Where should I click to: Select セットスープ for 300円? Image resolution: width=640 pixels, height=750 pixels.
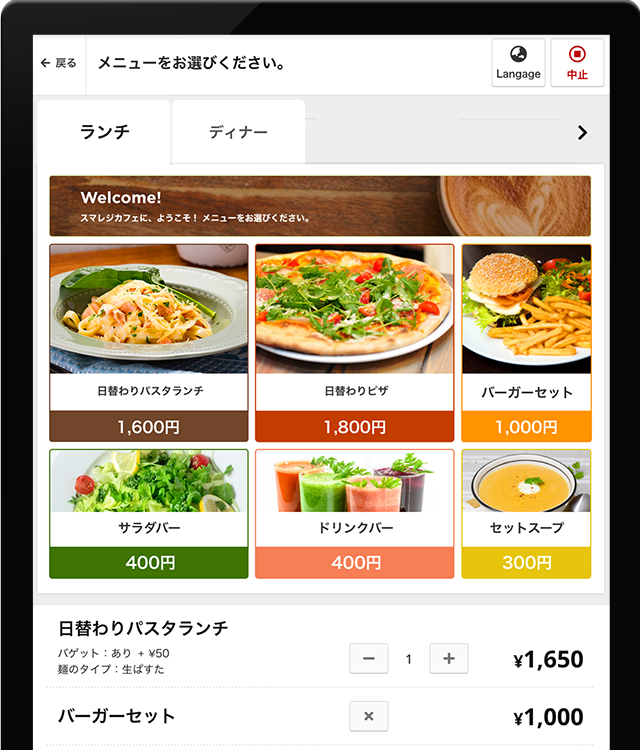526,513
